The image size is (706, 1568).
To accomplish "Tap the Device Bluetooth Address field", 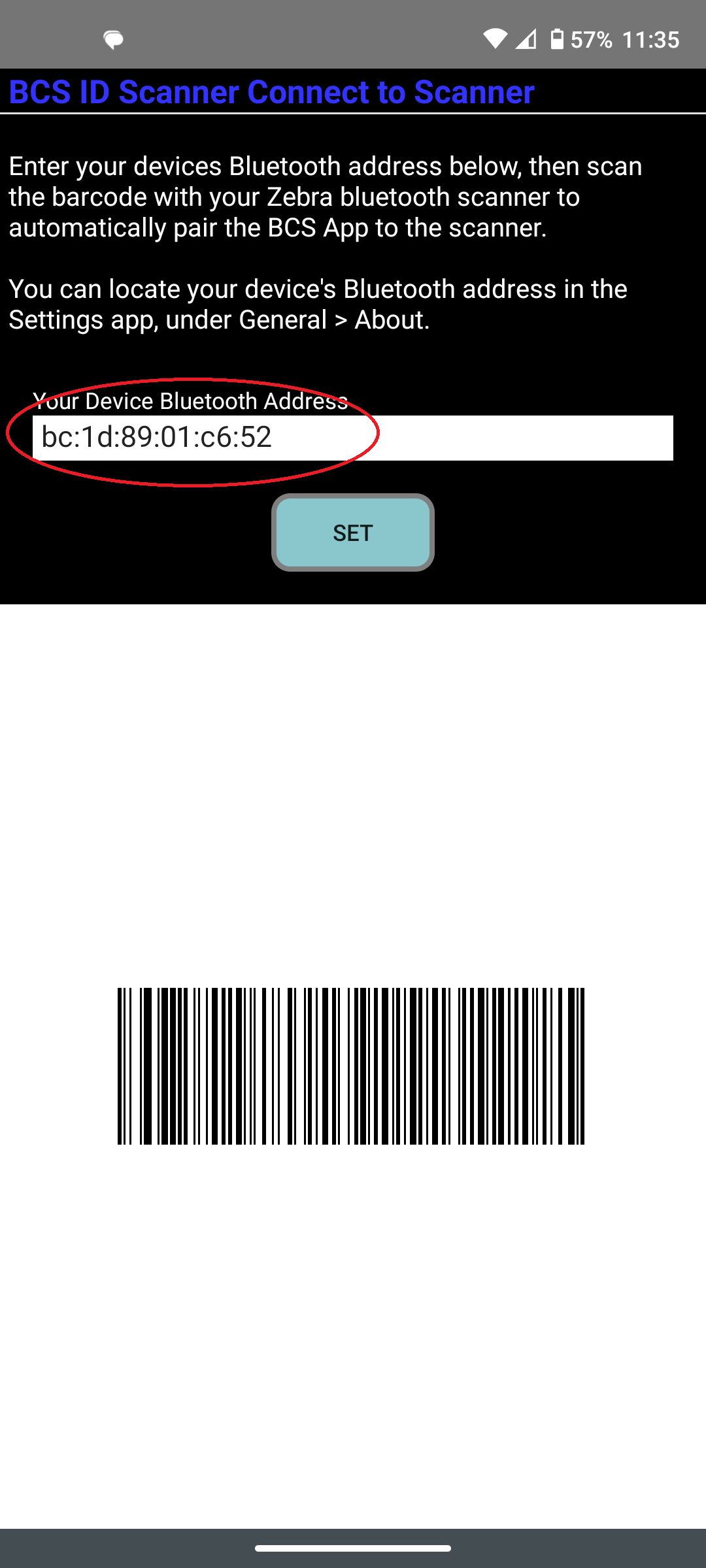I will 353,438.
